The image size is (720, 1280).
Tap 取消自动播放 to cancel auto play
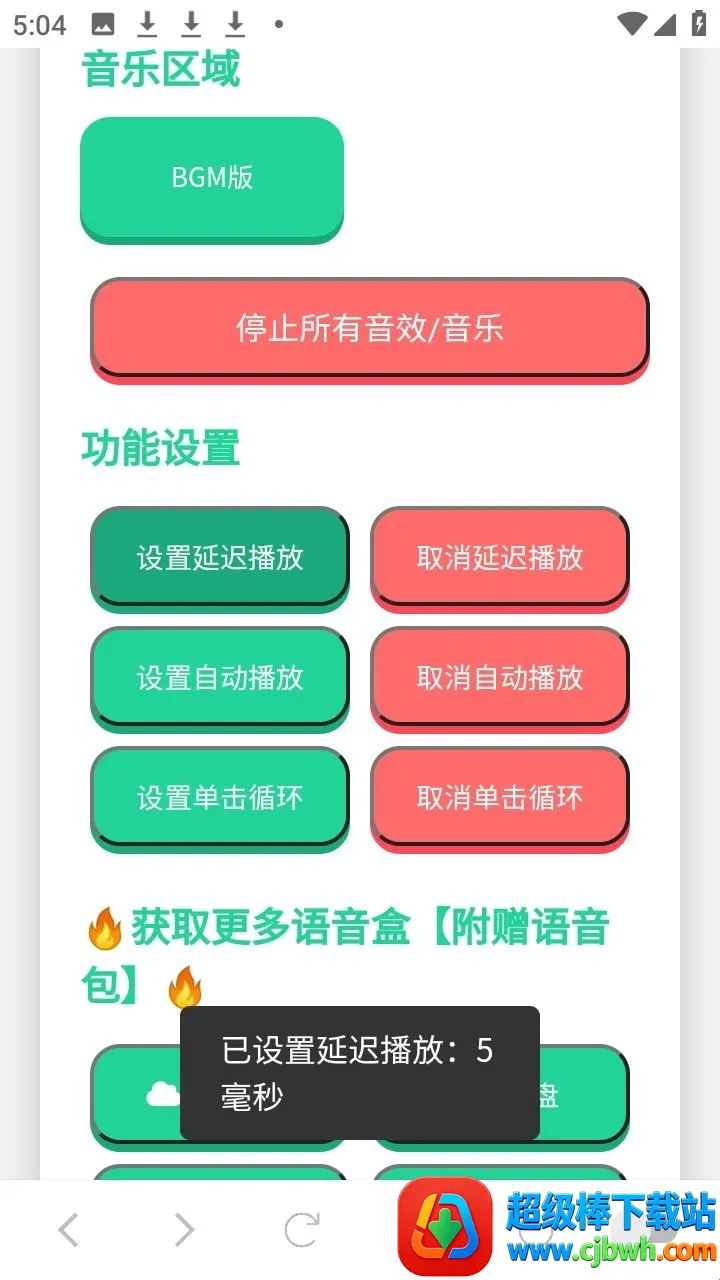pyautogui.click(x=500, y=677)
